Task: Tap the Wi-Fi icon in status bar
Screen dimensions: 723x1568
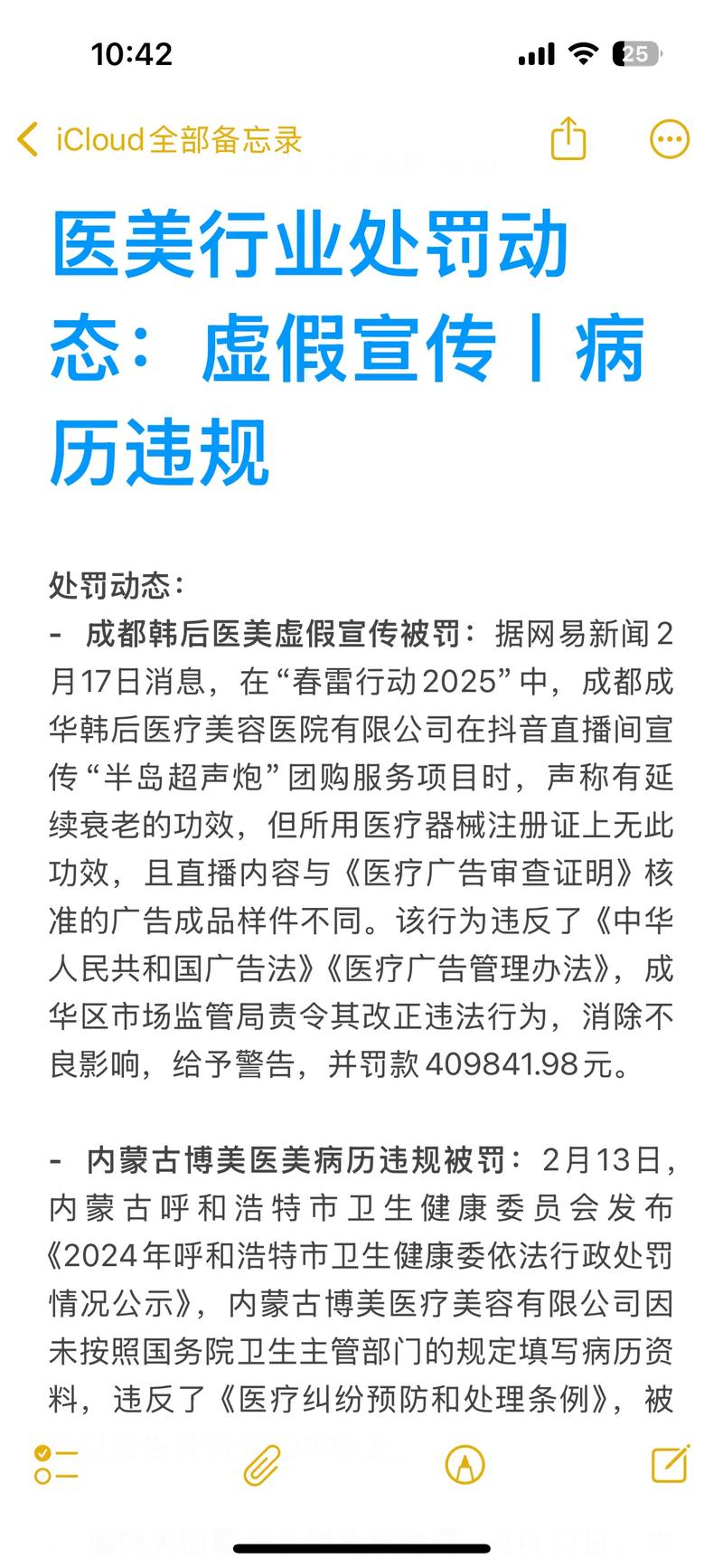Action: tap(584, 54)
